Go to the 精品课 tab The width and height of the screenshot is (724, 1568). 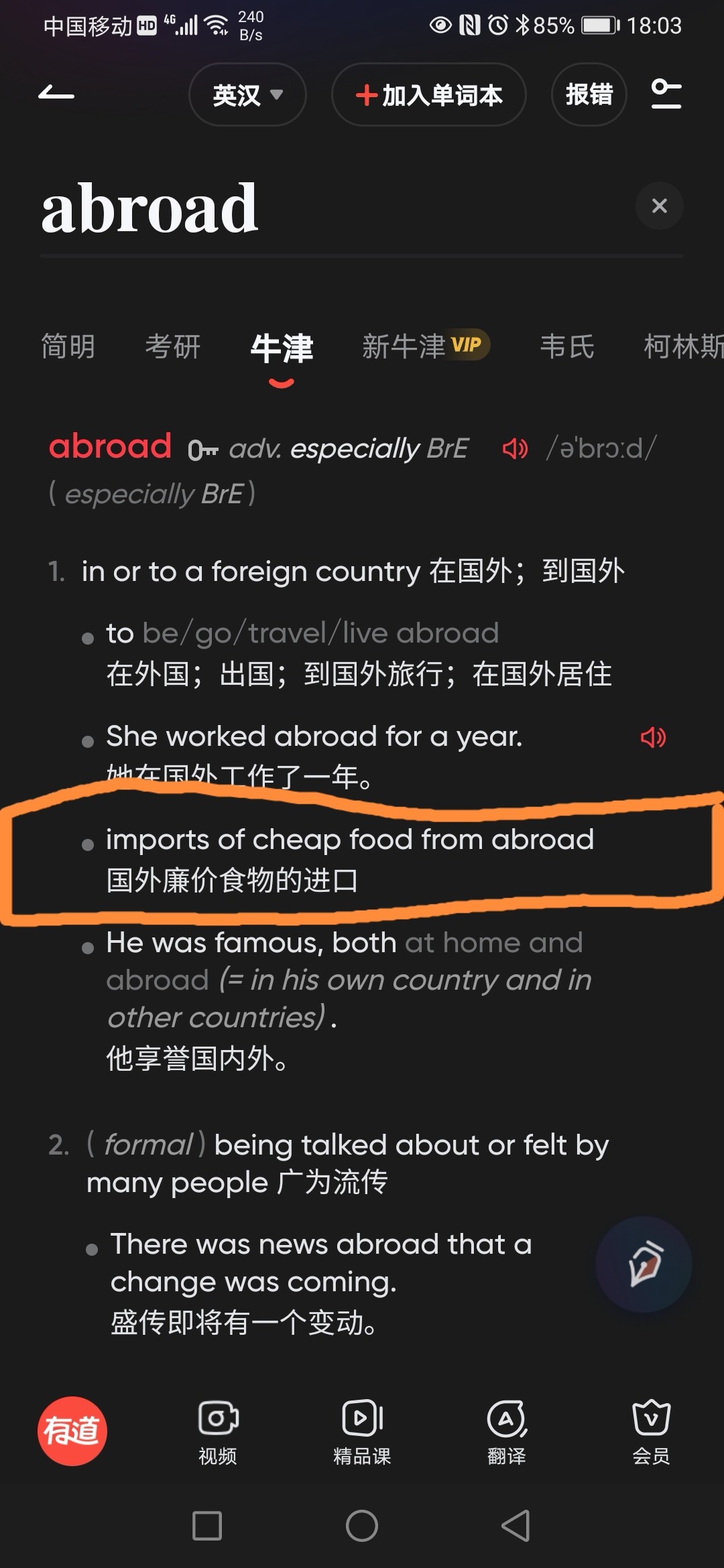(362, 1432)
